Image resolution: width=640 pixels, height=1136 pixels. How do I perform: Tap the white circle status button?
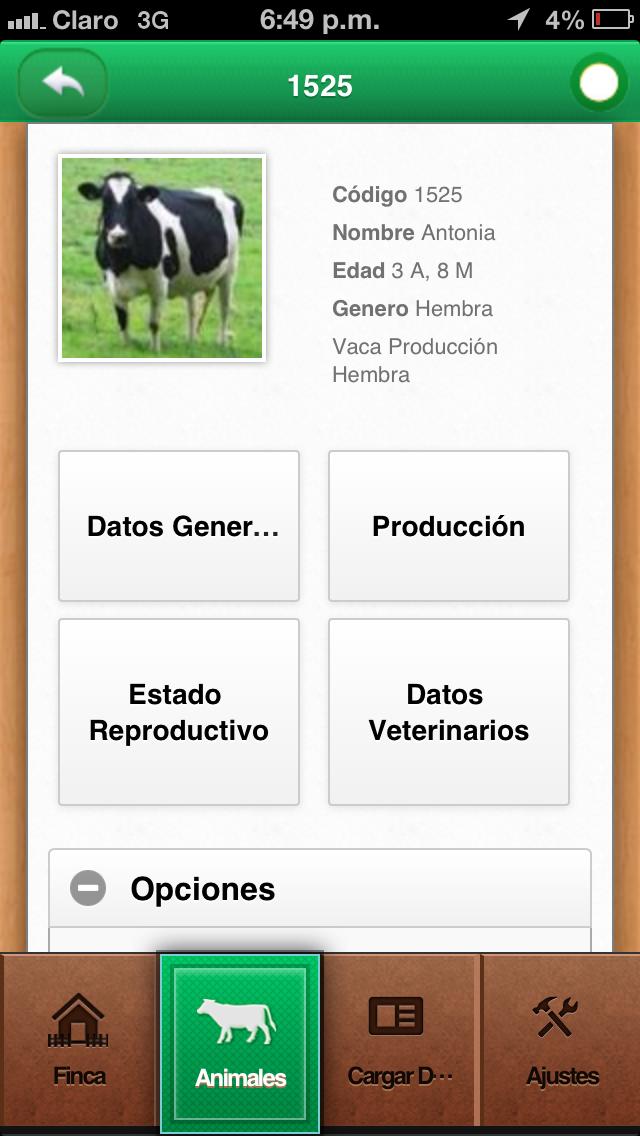pyautogui.click(x=598, y=85)
